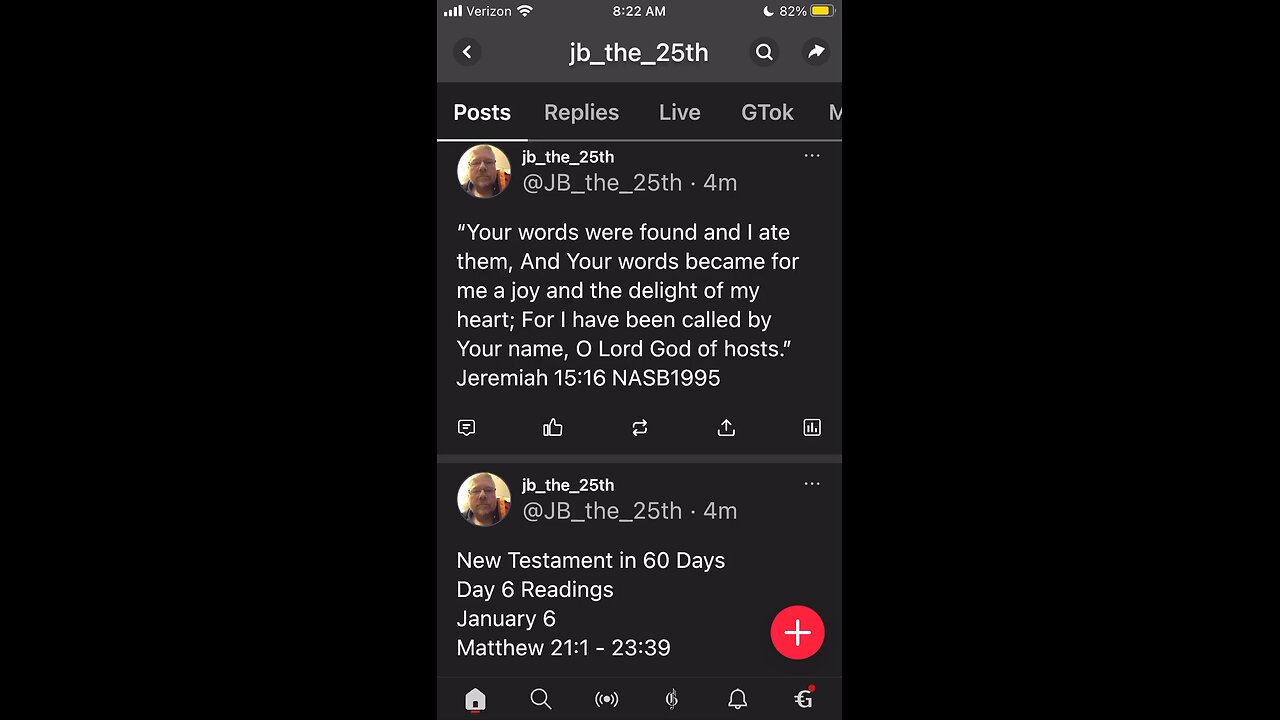Select the Posts tab
The width and height of the screenshot is (1280, 720).
click(482, 113)
